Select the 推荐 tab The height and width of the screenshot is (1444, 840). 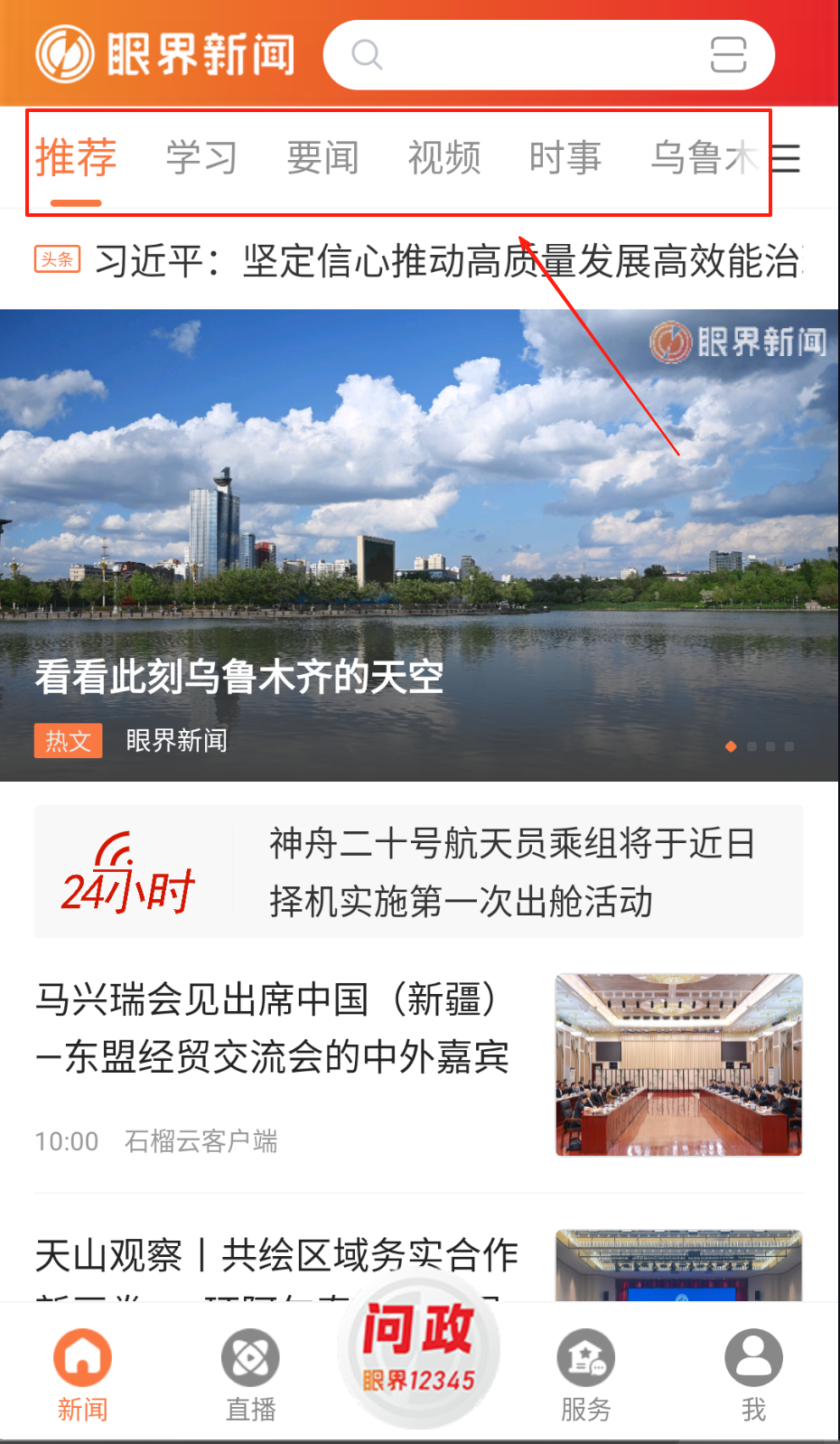[x=76, y=158]
